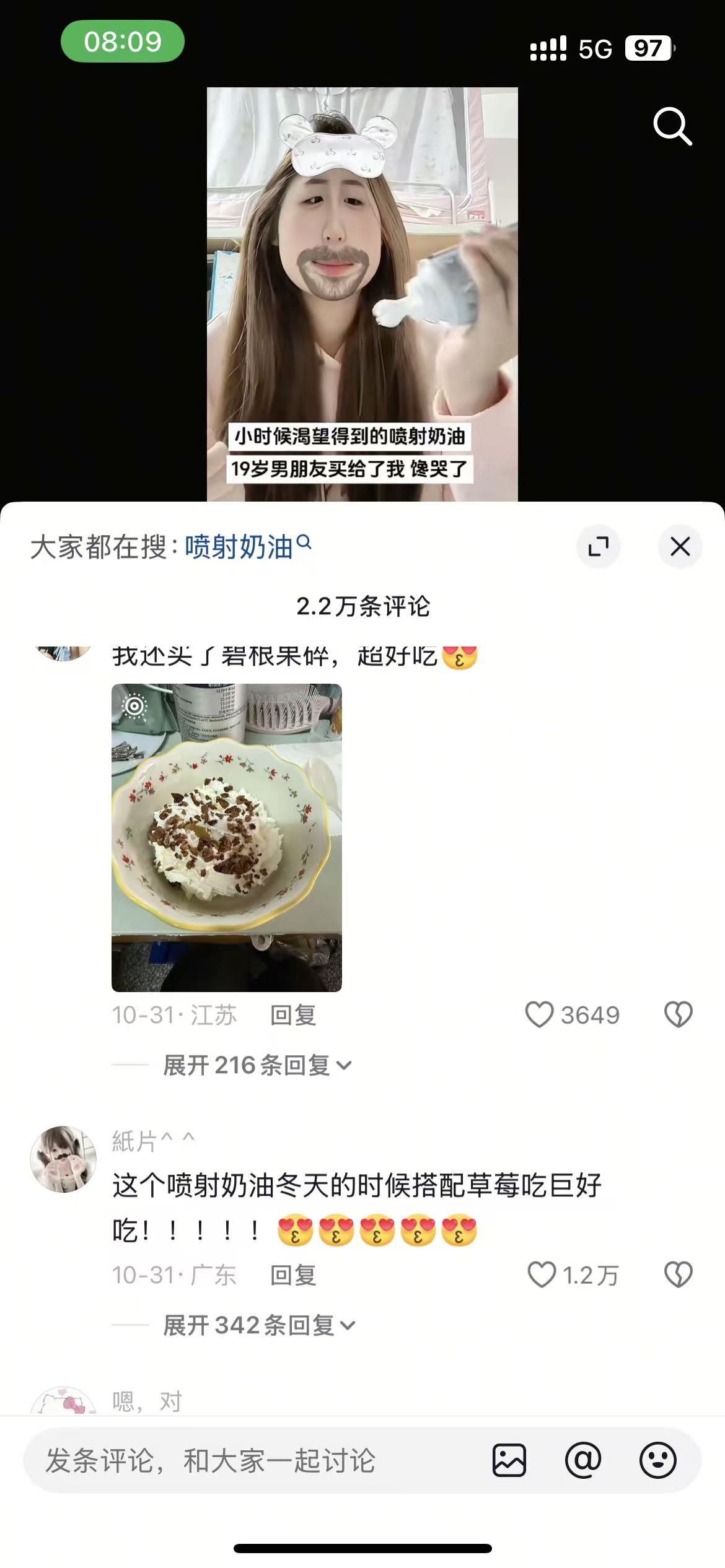Tap the comment box to write

coord(248,1460)
